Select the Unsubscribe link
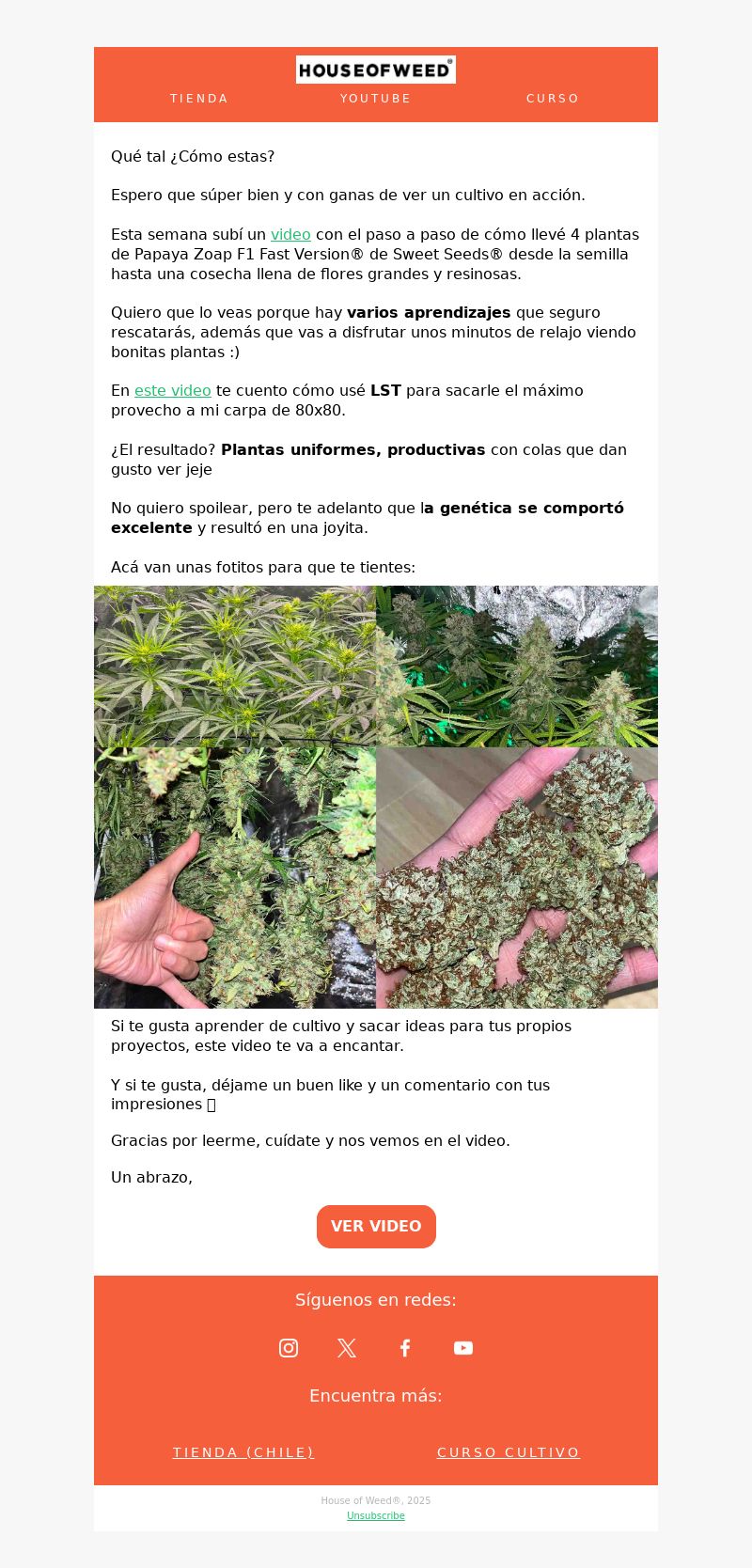This screenshot has height=1568, width=752. [x=376, y=1515]
